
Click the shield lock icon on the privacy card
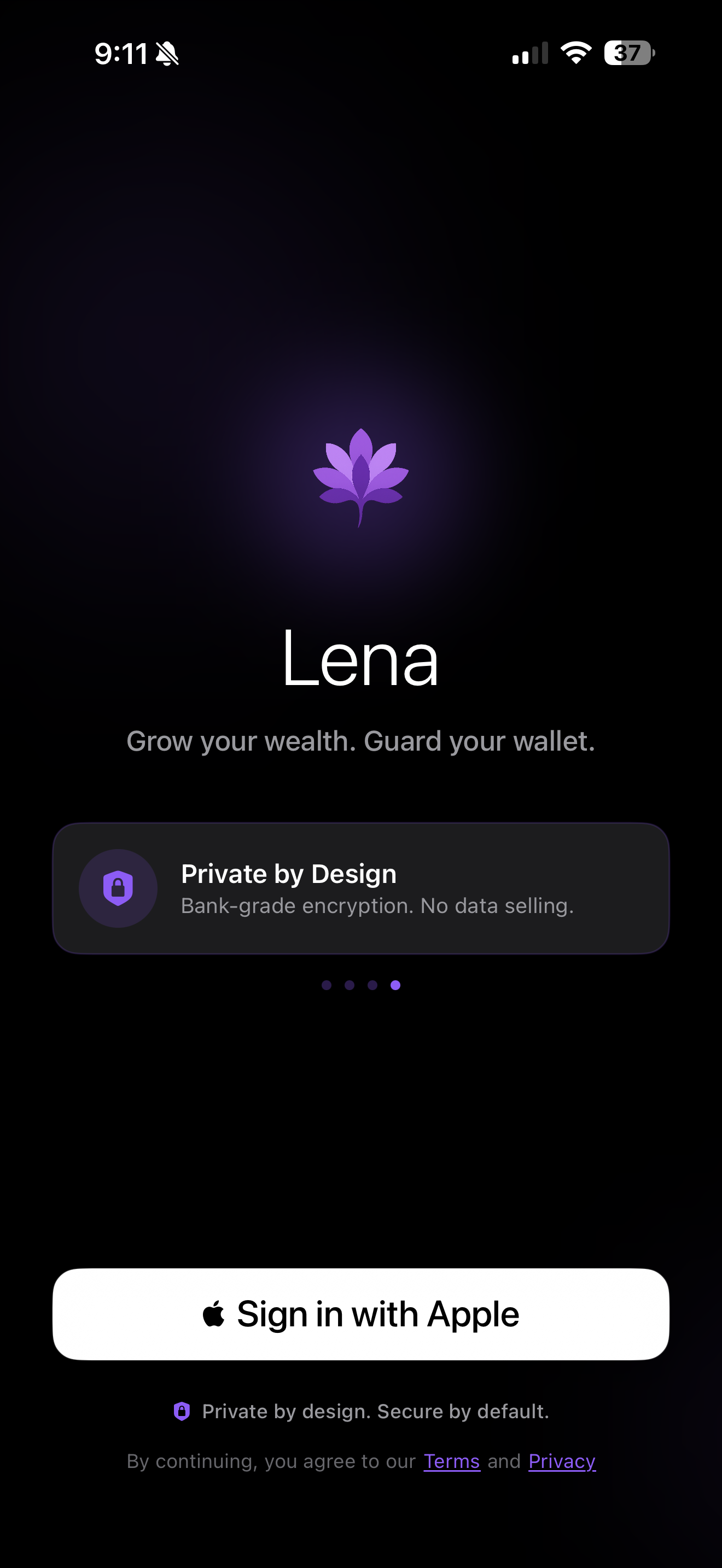click(118, 887)
